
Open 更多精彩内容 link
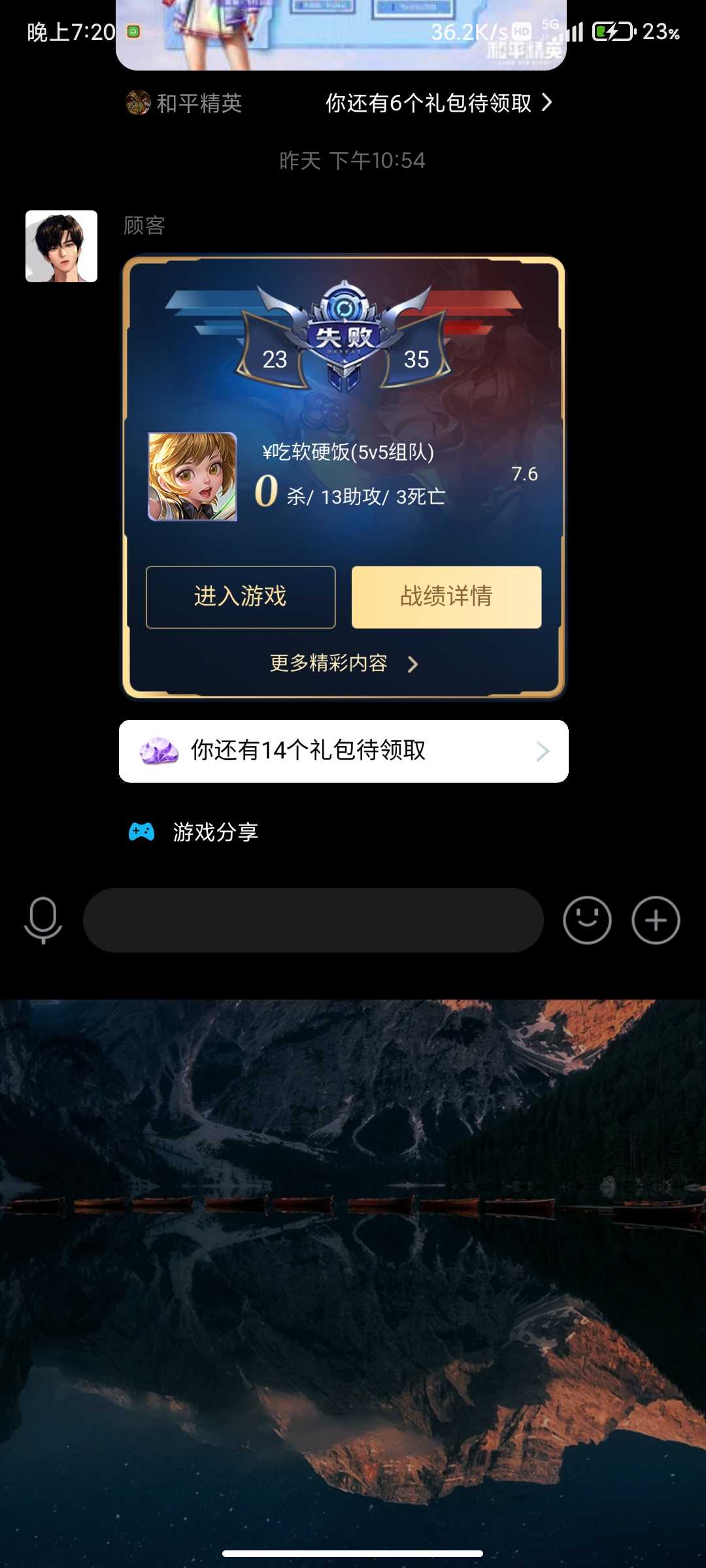(x=343, y=664)
